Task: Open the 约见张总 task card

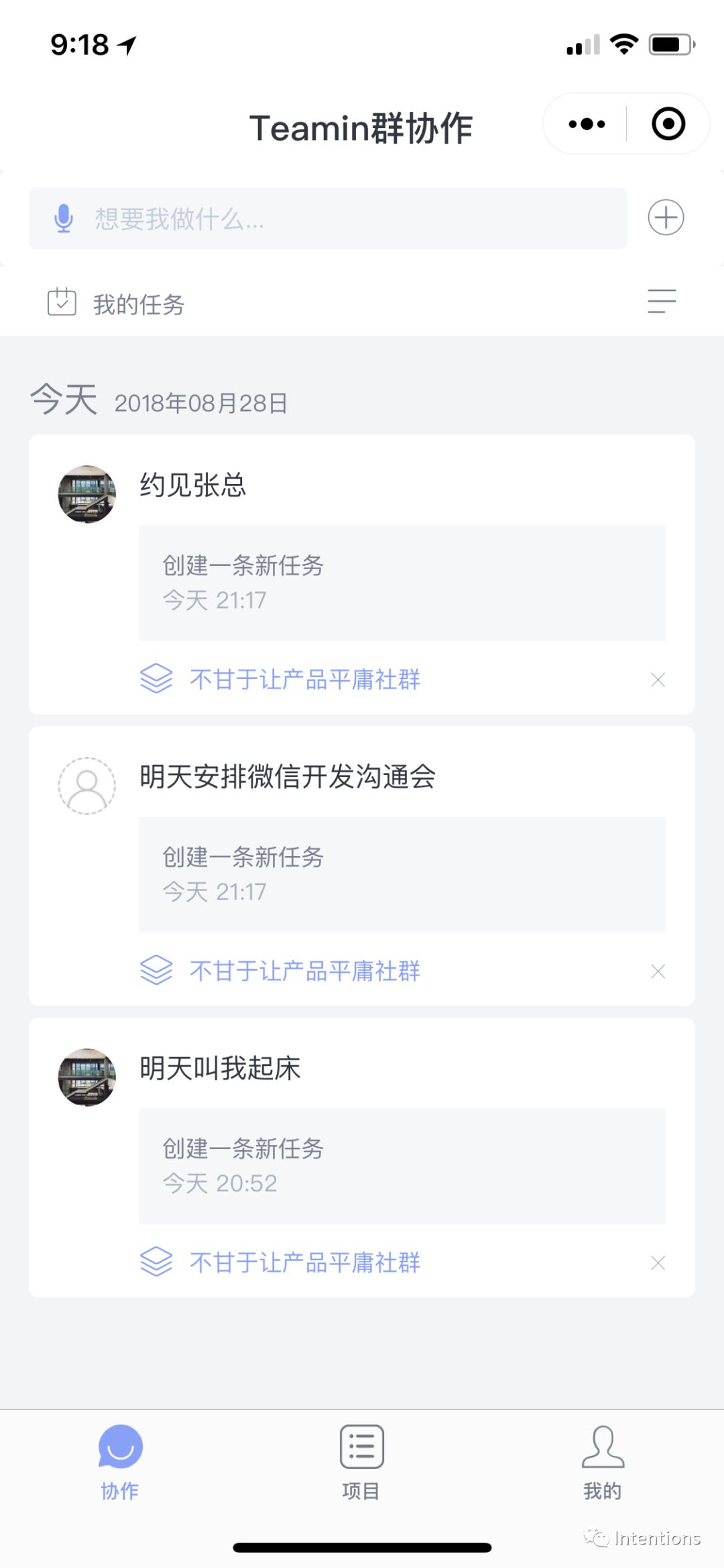Action: (193, 485)
